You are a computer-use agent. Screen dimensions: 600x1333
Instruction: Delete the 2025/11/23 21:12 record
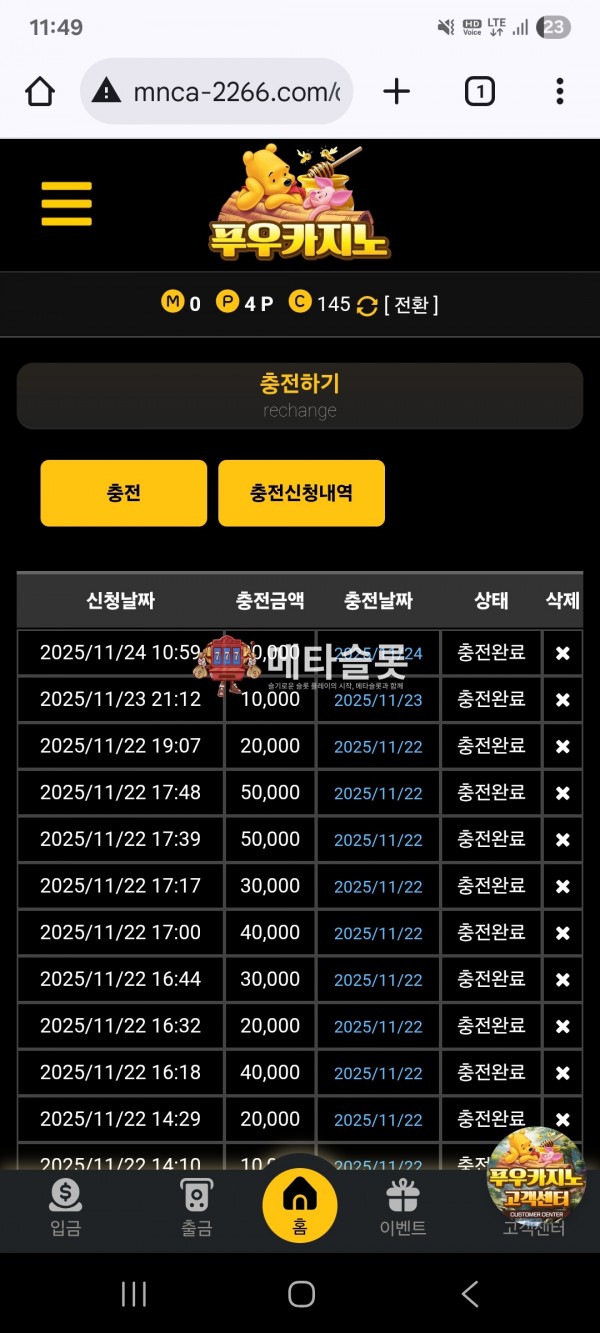point(563,700)
